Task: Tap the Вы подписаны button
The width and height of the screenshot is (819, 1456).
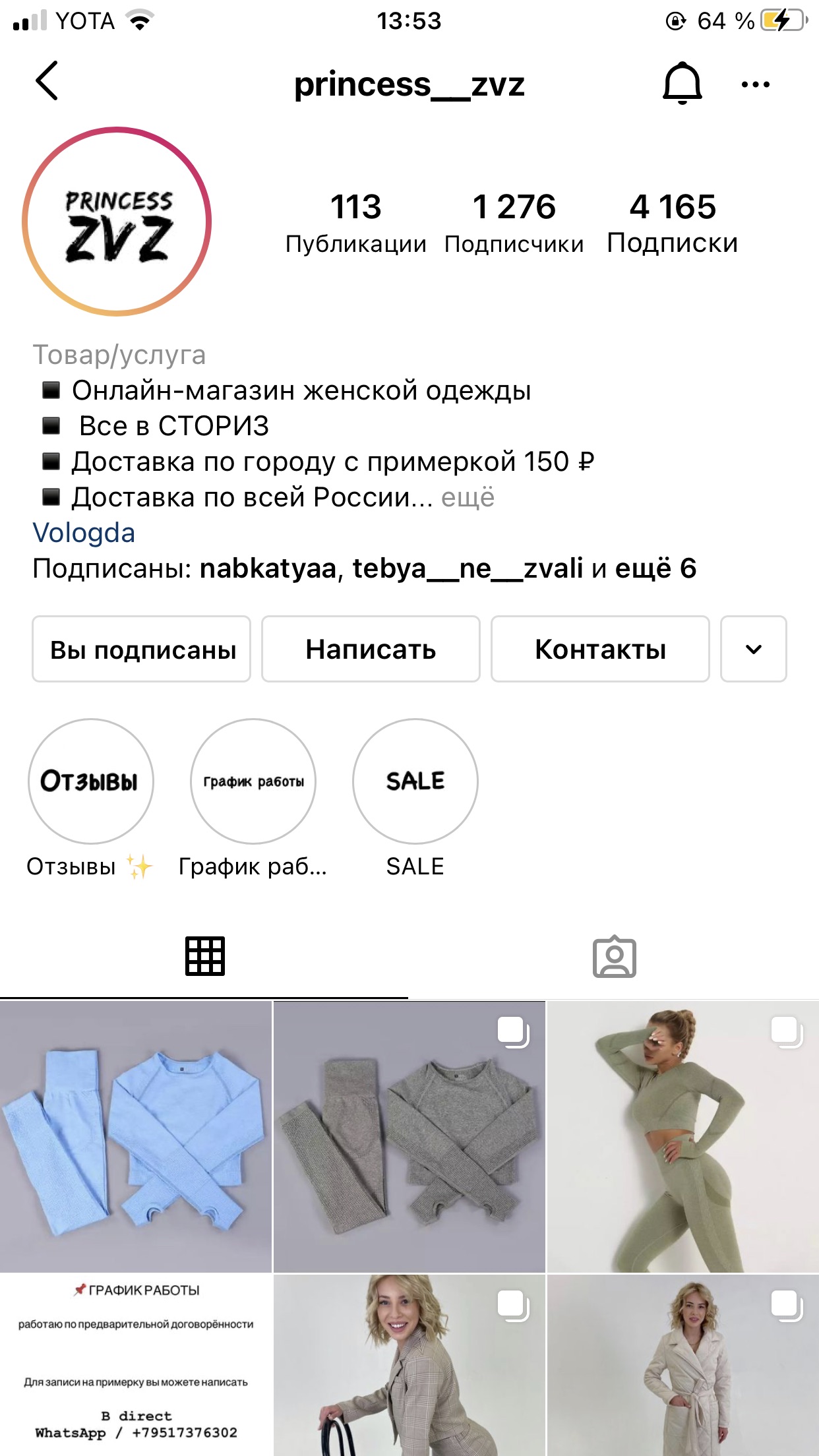Action: point(142,650)
